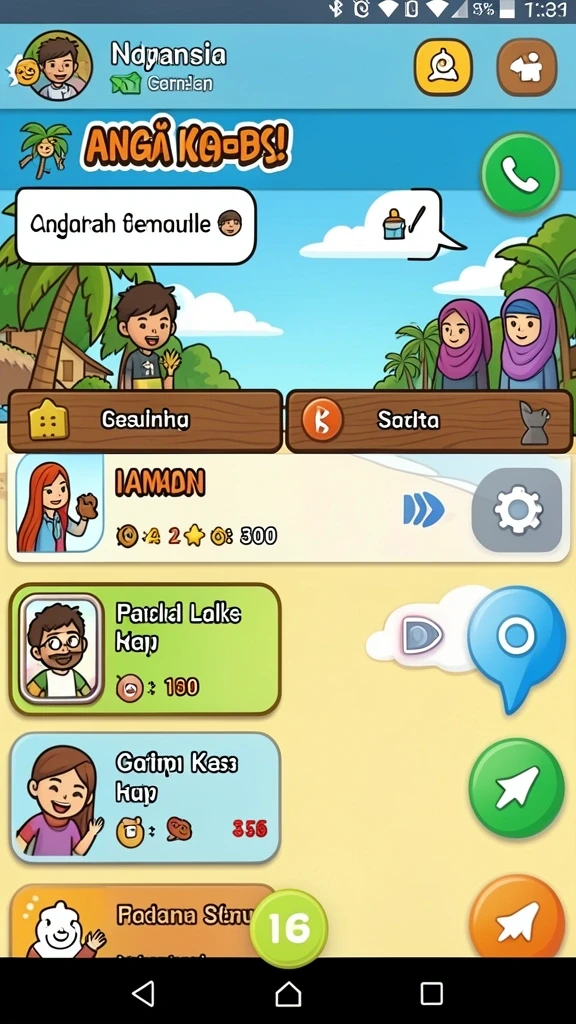Open the Radana card
The width and height of the screenshot is (576, 1024).
coord(145,921)
